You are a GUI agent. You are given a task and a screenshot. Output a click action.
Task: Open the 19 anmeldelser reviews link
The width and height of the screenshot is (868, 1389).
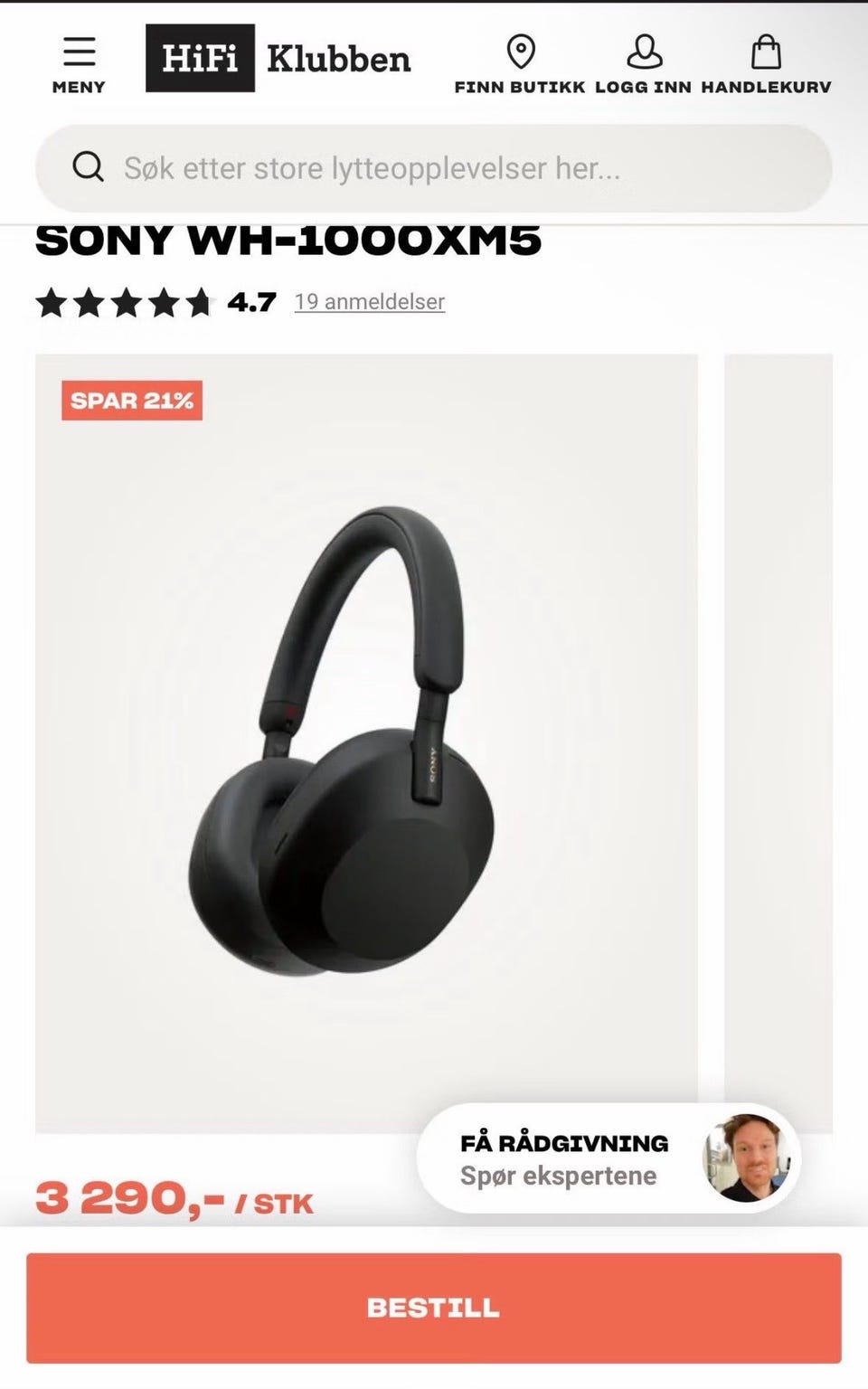(x=370, y=302)
